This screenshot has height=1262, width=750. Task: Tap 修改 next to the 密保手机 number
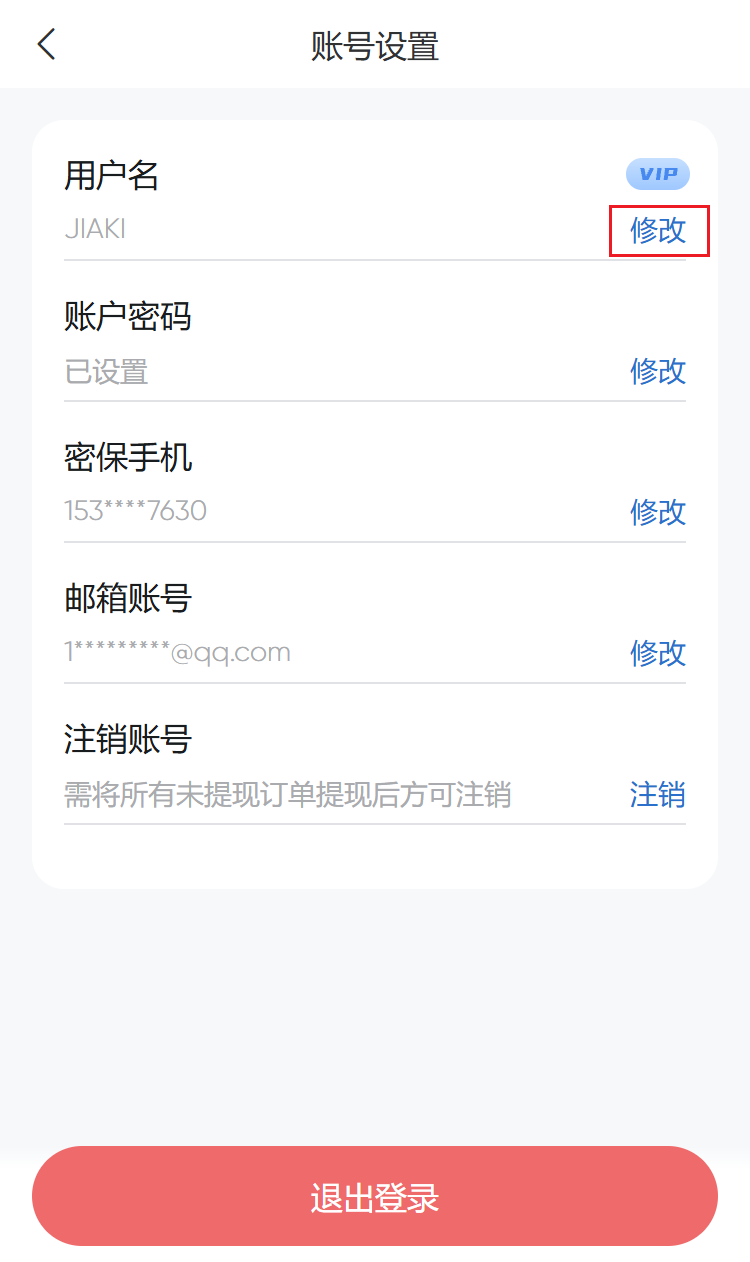[658, 512]
